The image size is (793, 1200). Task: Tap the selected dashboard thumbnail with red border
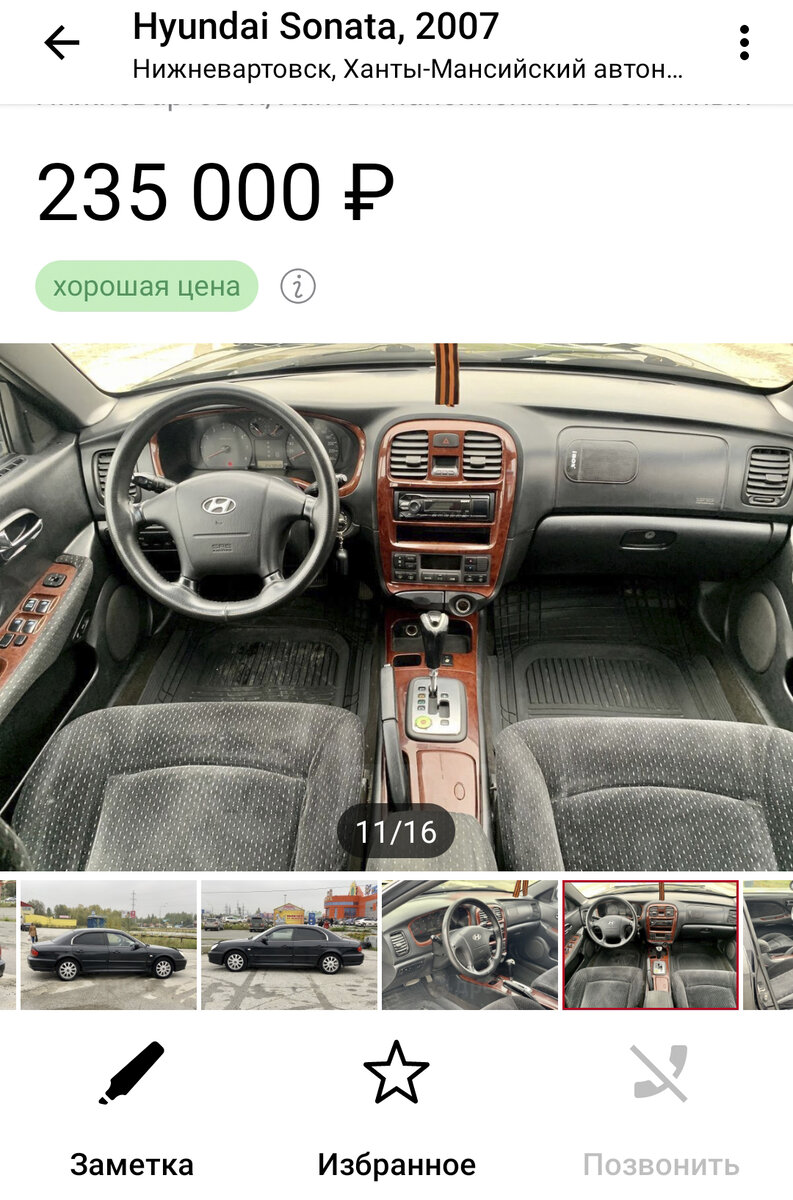click(x=650, y=946)
